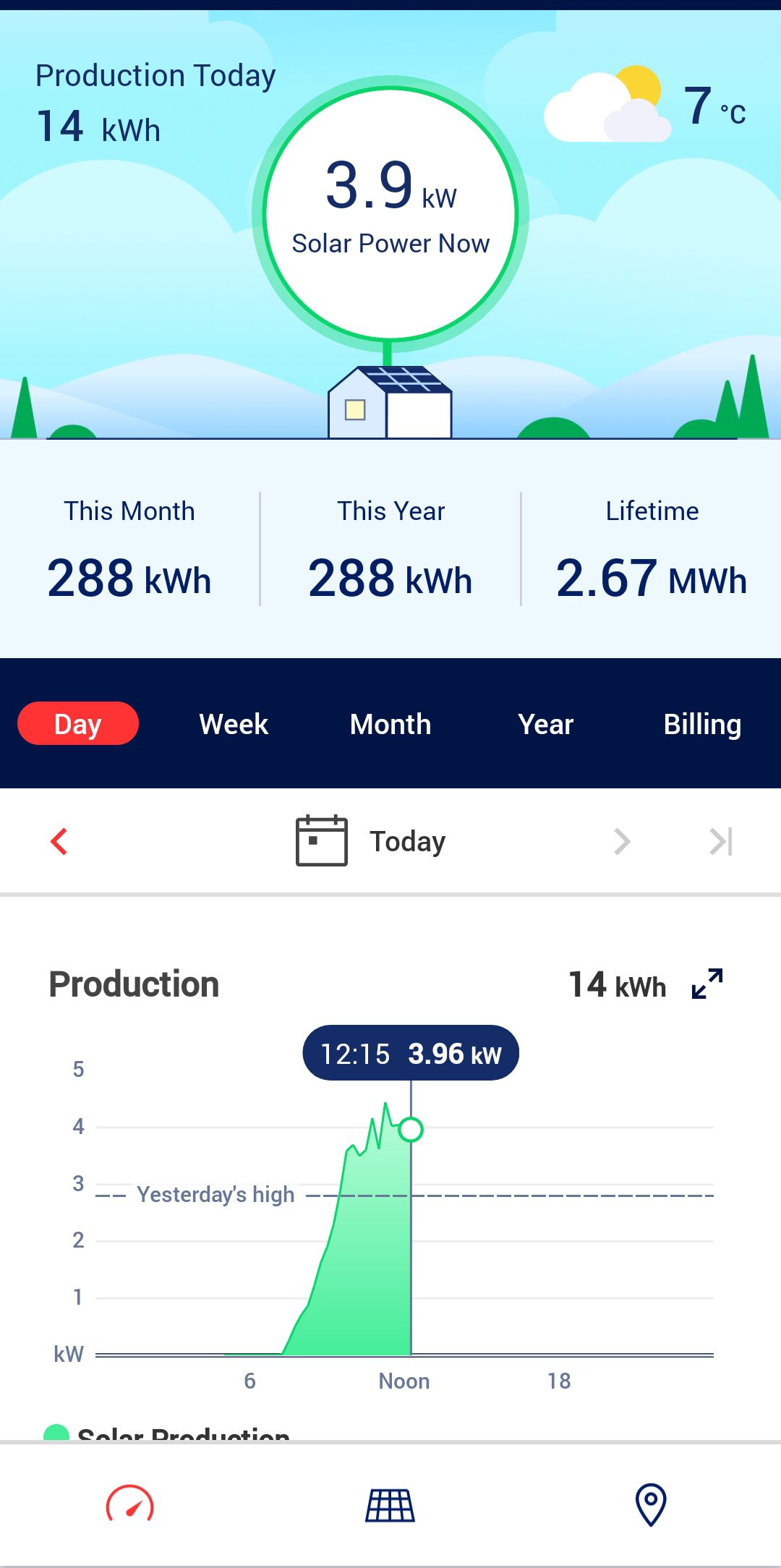The width and height of the screenshot is (781, 1568).
Task: Open the location pin tab
Action: click(651, 1504)
